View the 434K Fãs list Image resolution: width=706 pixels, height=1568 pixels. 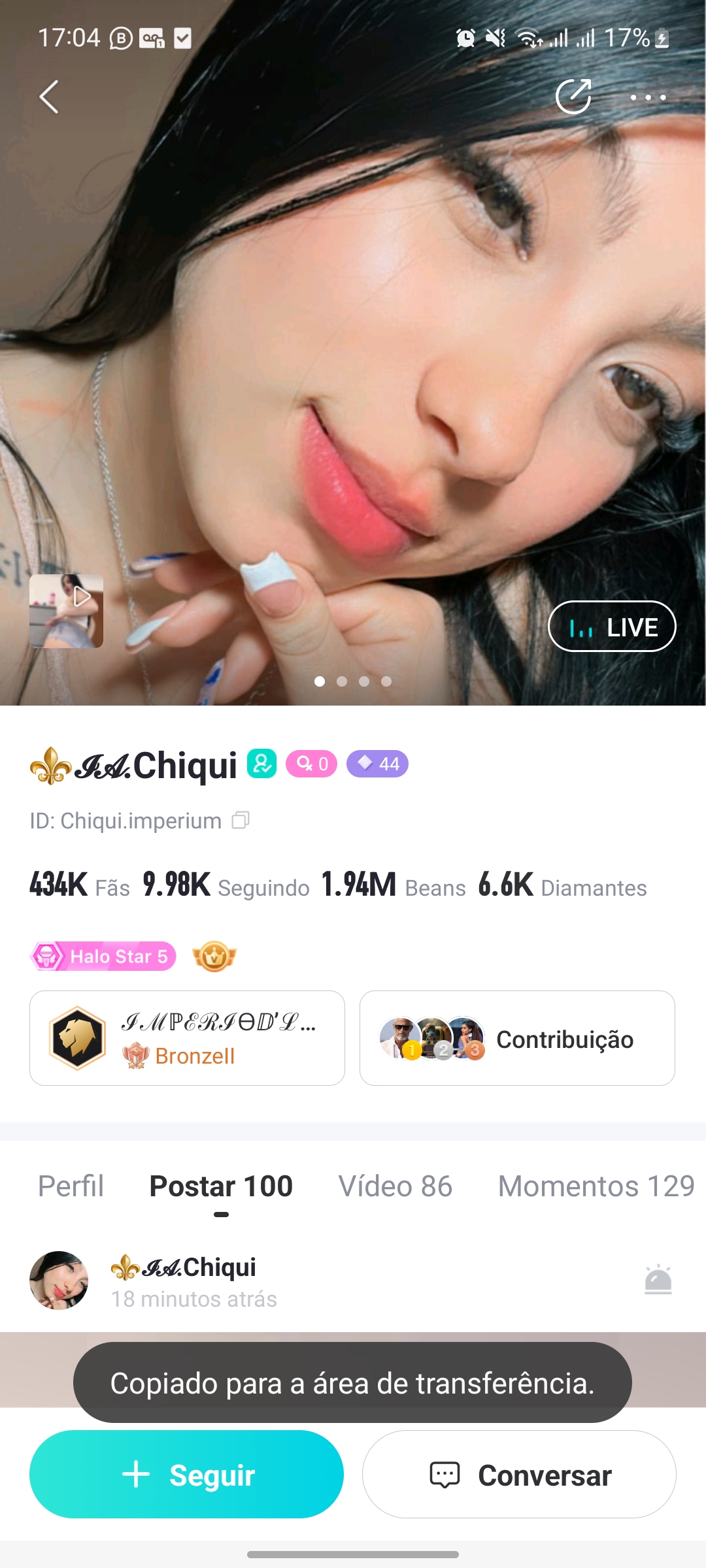click(80, 886)
